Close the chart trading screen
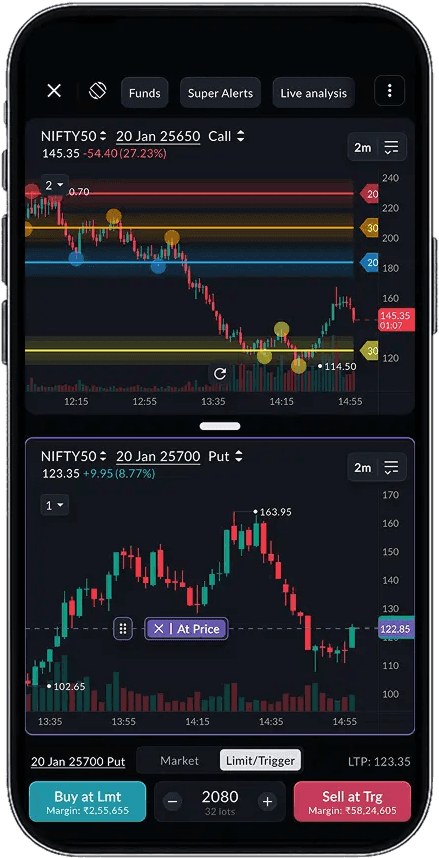Screen dimensions: 439x858 54,91
